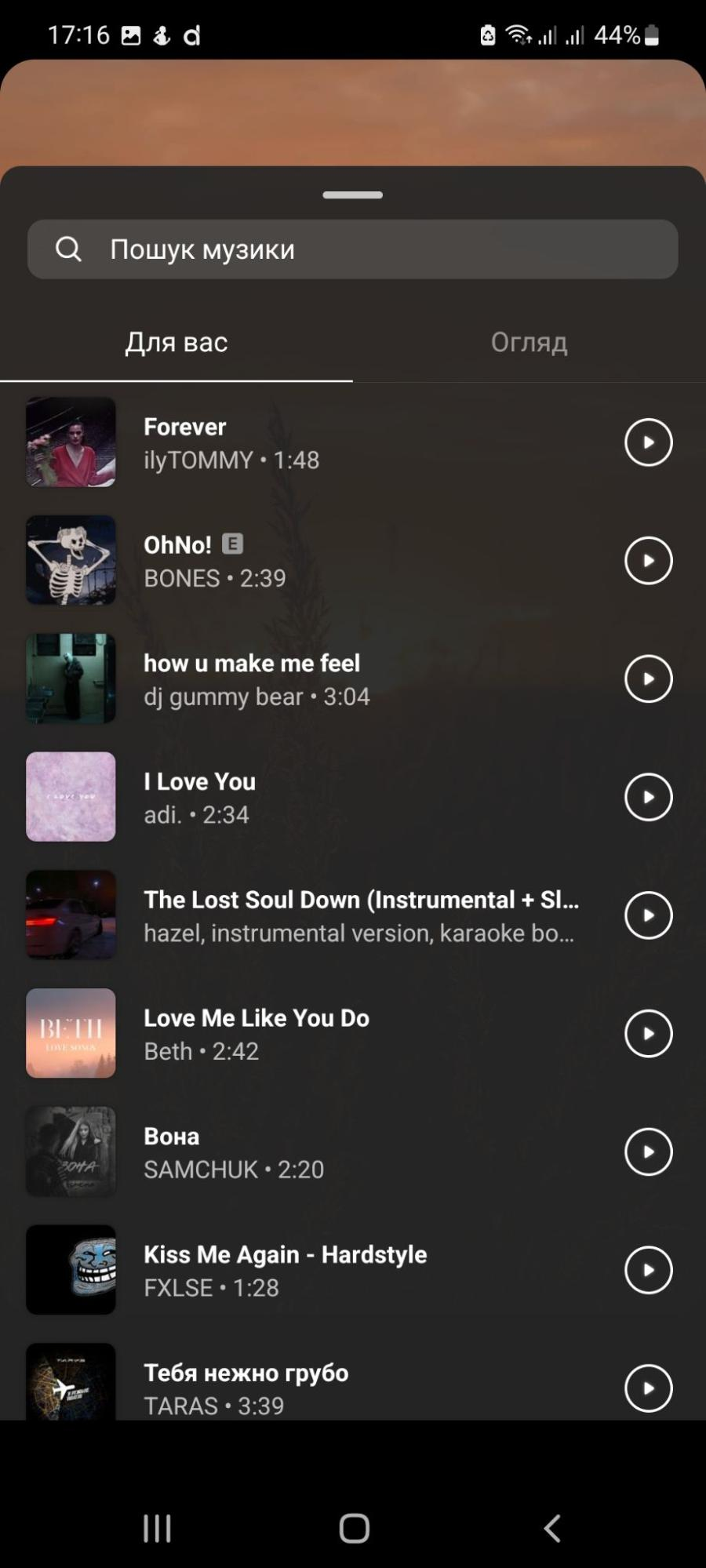This screenshot has height=1568, width=706.
Task: Open recent apps from the navigation bar
Action: pyautogui.click(x=157, y=1528)
